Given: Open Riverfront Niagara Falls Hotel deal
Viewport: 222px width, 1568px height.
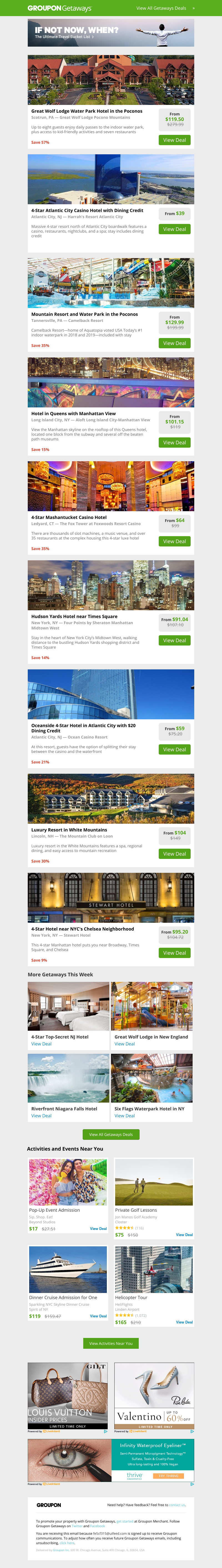Looking at the screenshot, I should click(41, 1116).
